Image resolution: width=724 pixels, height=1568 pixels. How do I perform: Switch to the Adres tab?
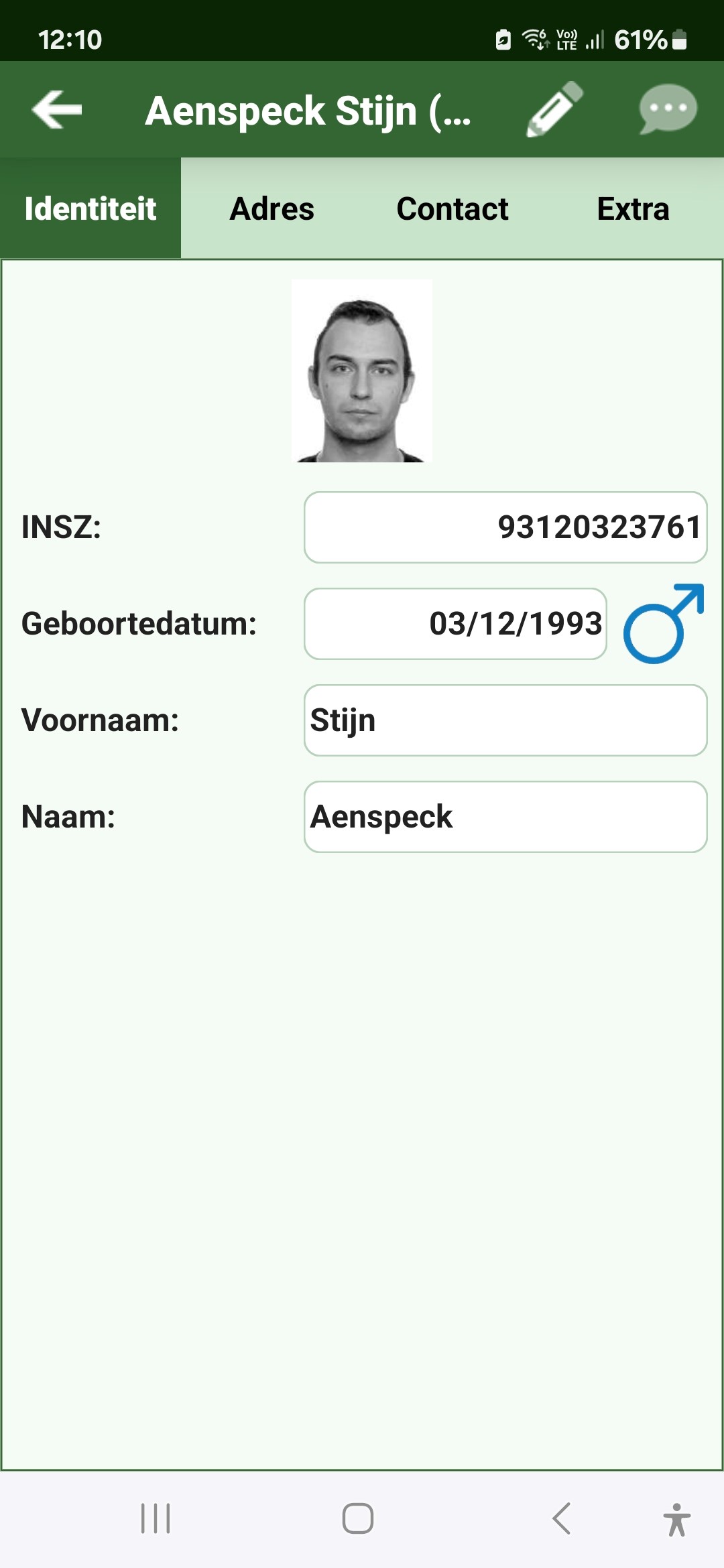click(271, 208)
